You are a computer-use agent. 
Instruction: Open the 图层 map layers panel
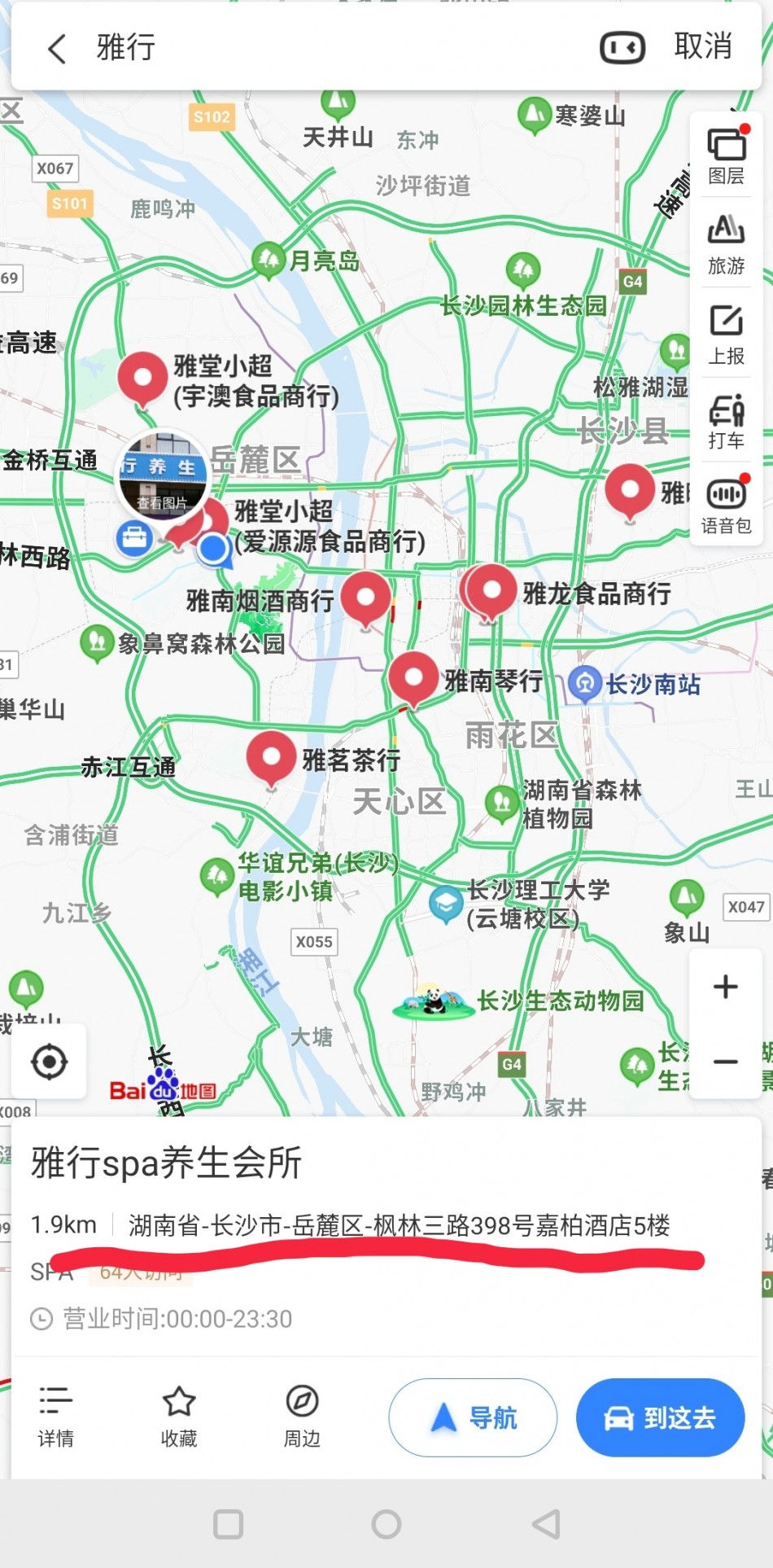coord(726,156)
